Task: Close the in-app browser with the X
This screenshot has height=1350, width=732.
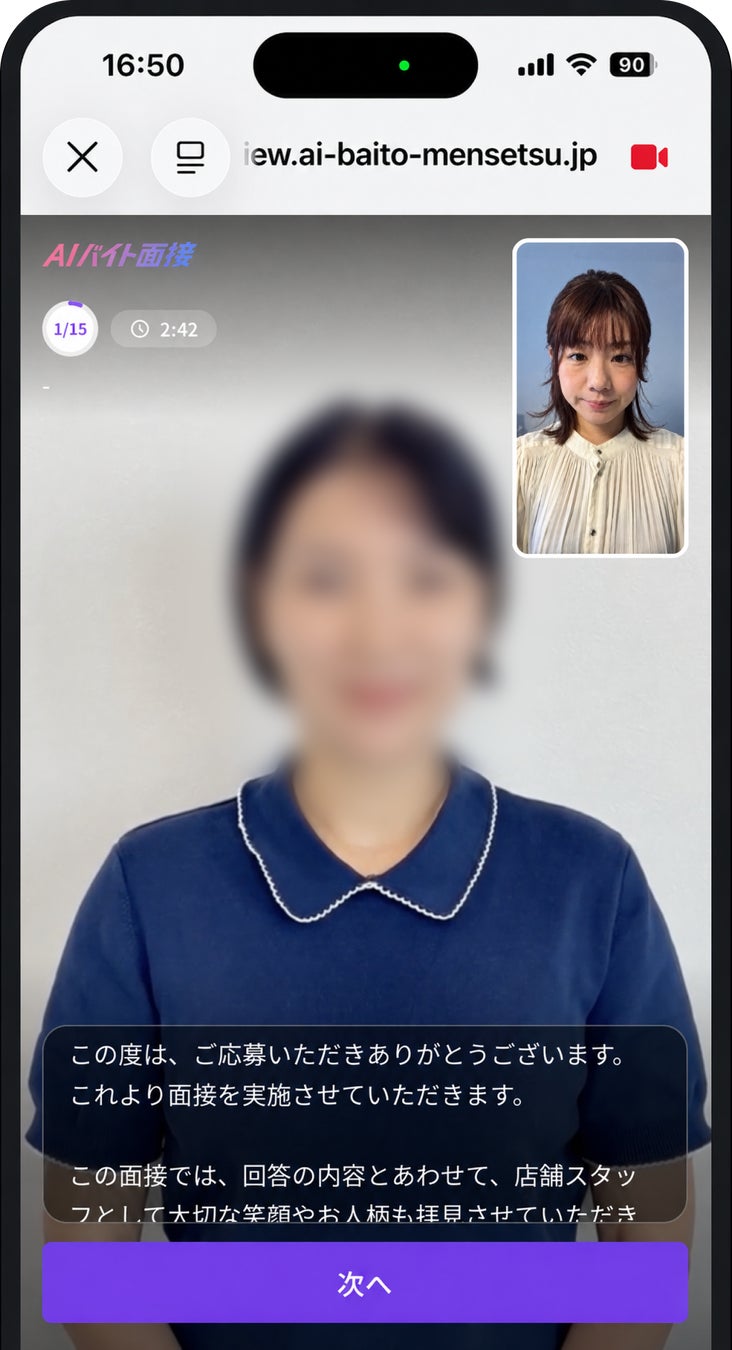Action: pyautogui.click(x=82, y=157)
